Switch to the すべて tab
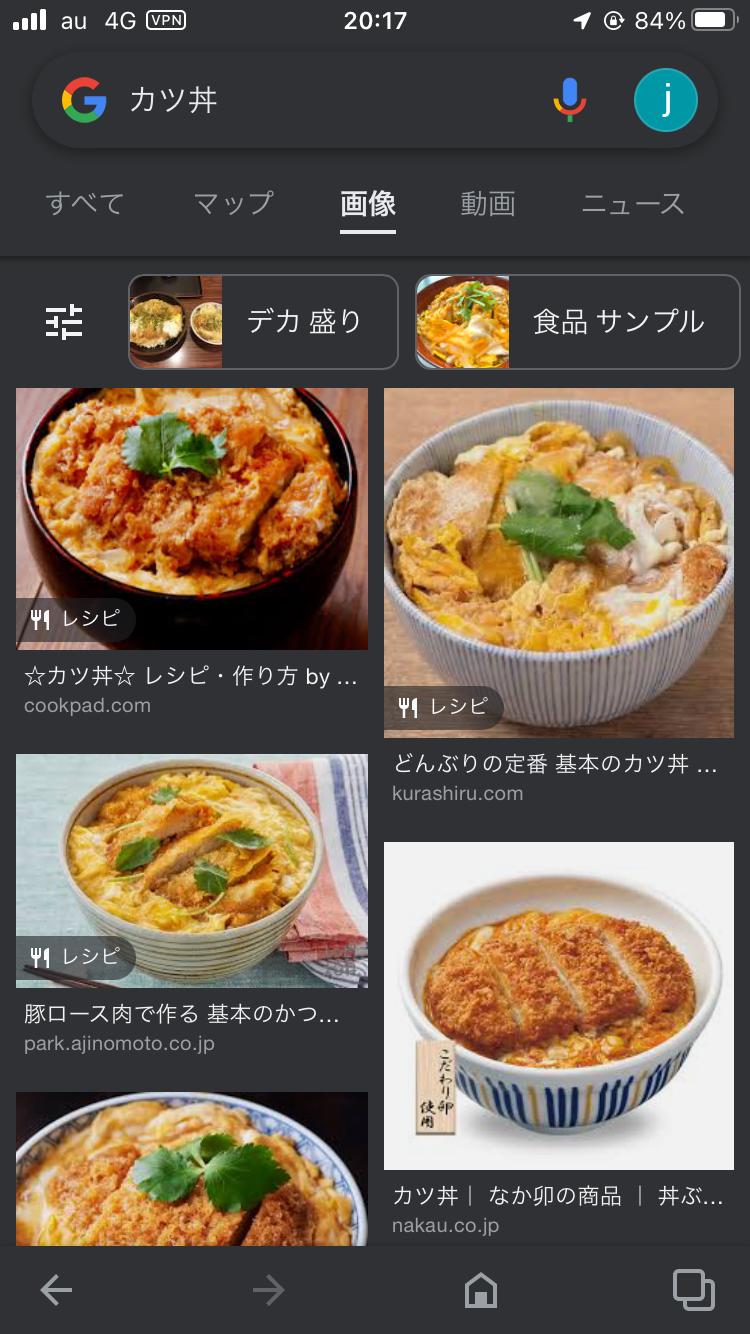Viewport: 750px width, 1334px height. (85, 204)
